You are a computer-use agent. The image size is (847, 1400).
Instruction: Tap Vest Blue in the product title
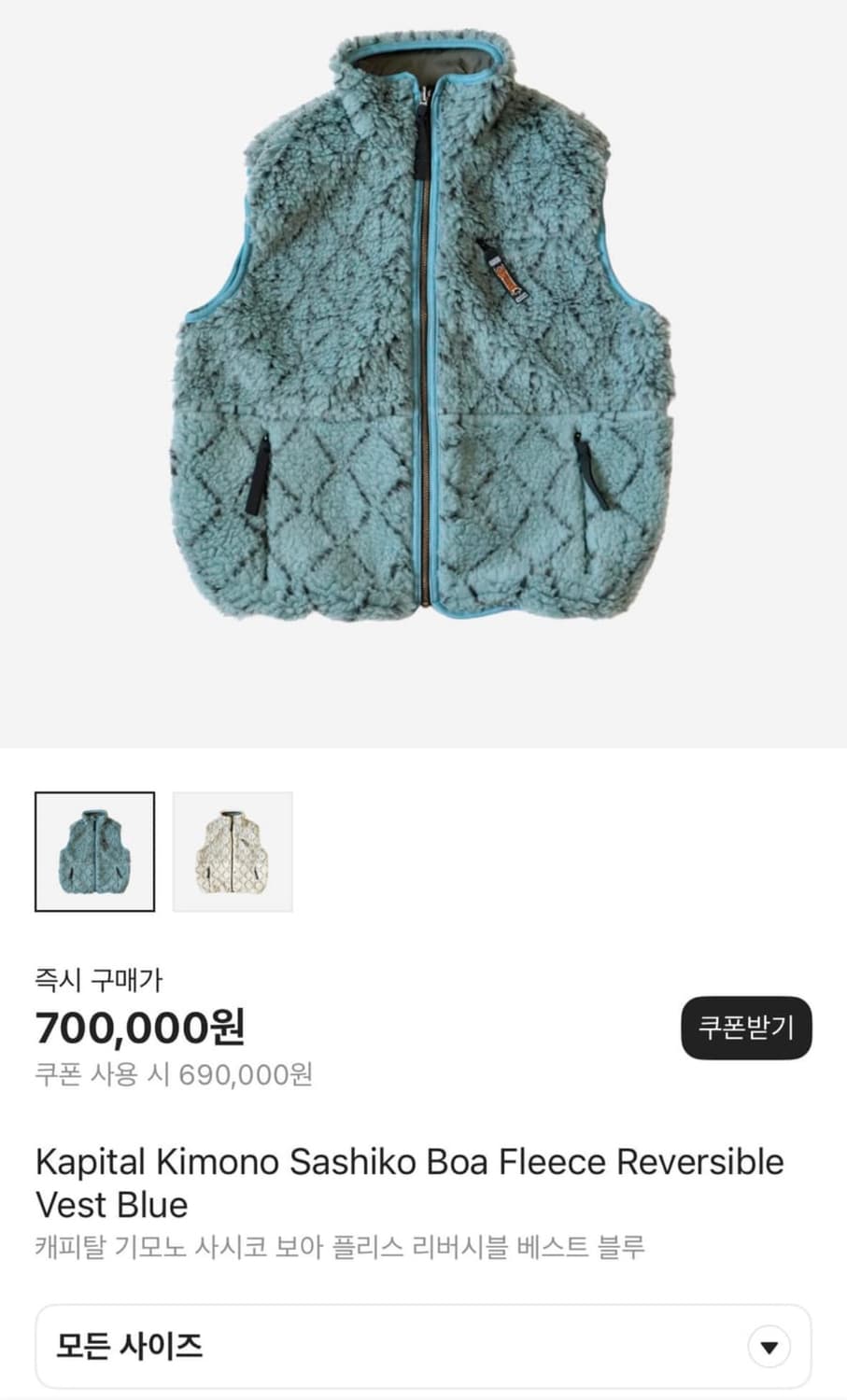[x=112, y=1204]
